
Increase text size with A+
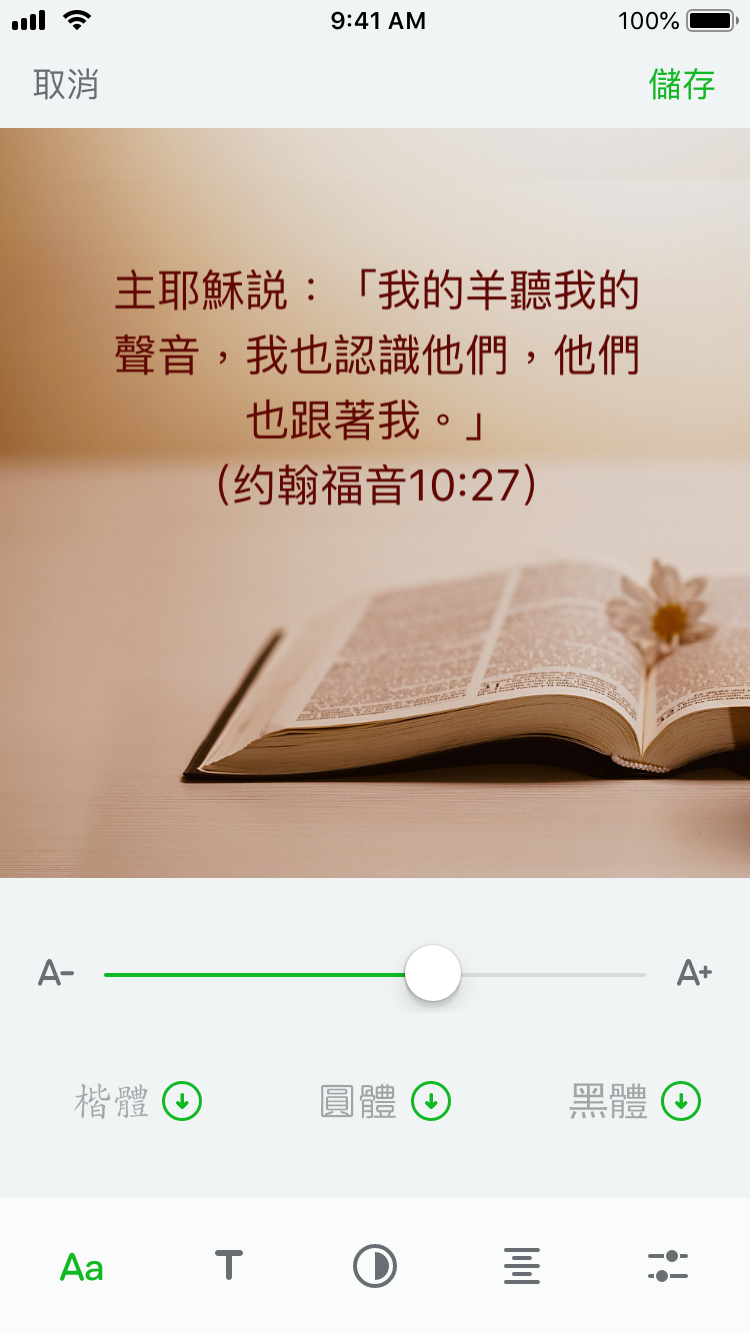[x=694, y=973]
